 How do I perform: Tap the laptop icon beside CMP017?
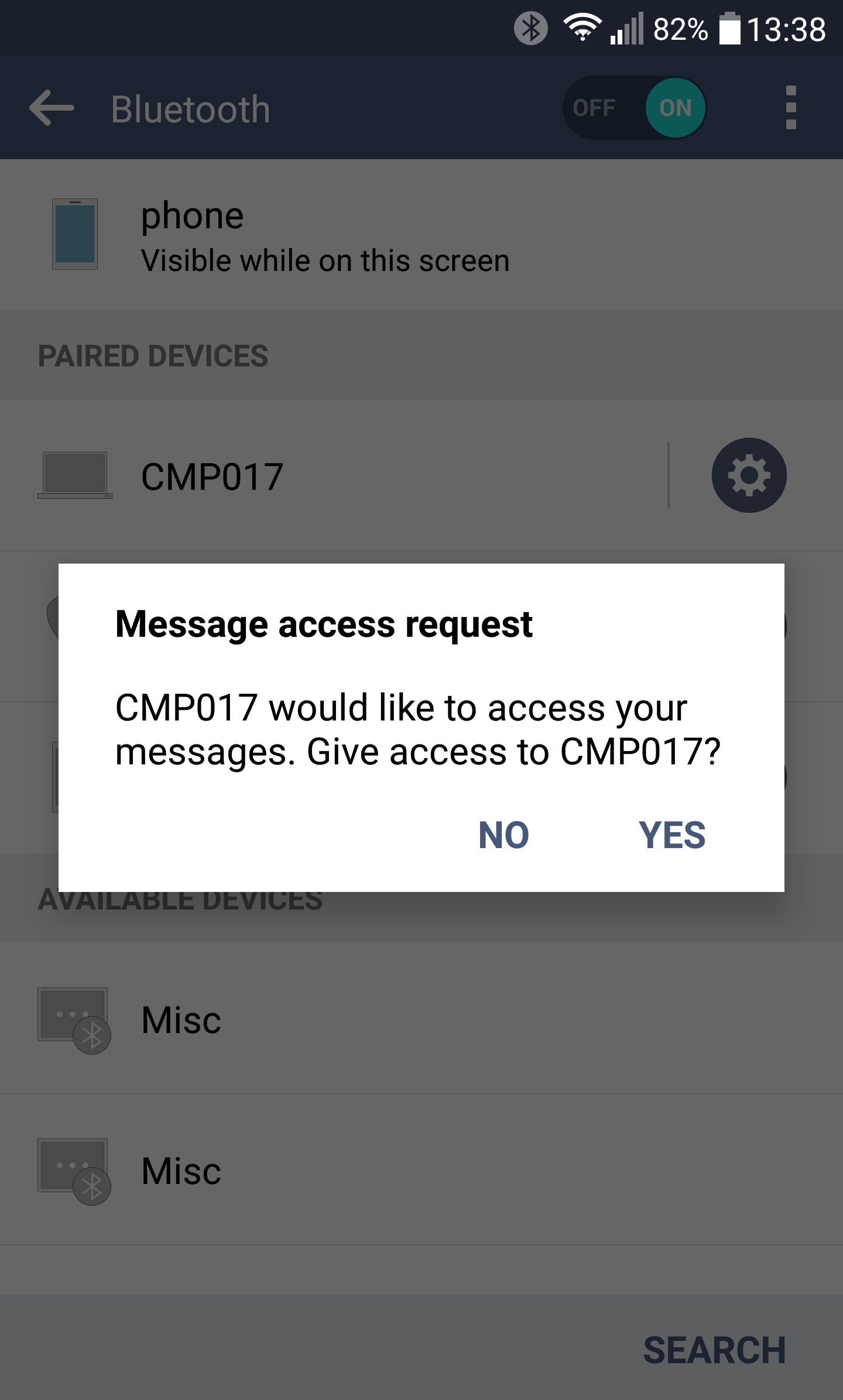coord(75,474)
